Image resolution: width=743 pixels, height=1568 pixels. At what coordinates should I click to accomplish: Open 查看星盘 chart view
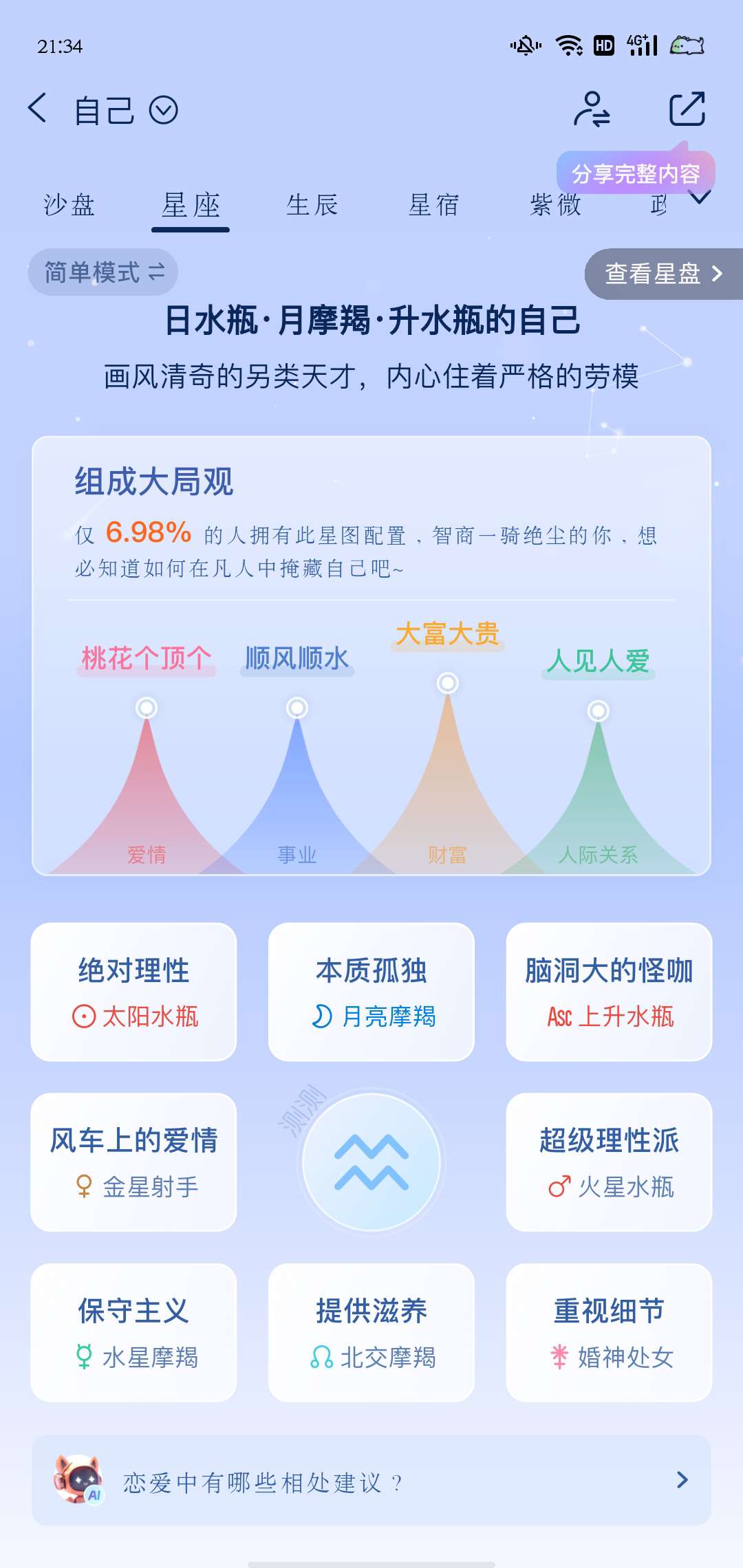point(663,274)
